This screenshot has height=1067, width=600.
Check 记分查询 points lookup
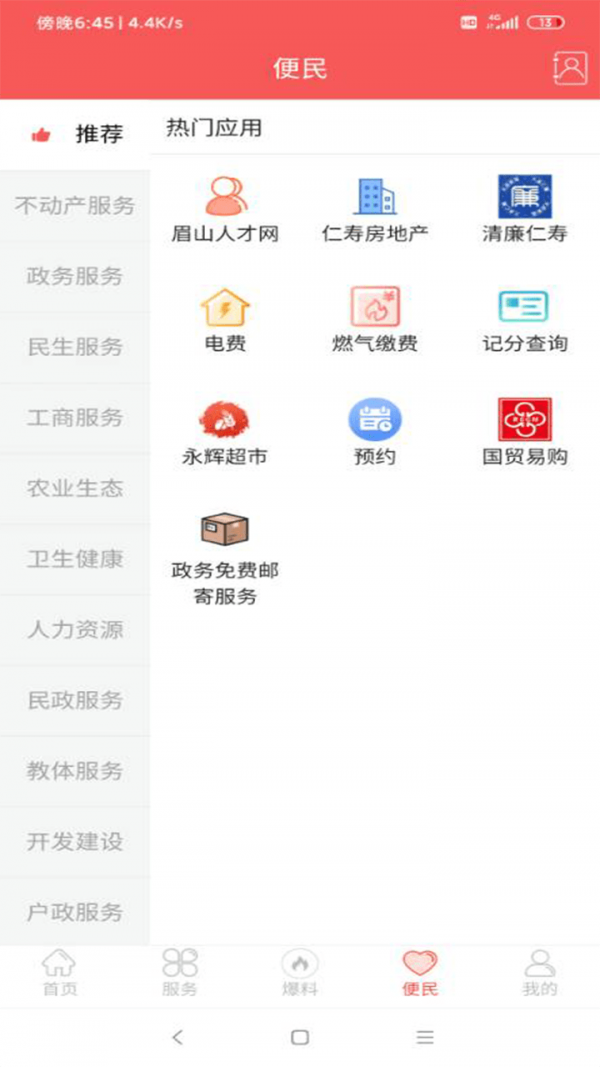coord(525,320)
